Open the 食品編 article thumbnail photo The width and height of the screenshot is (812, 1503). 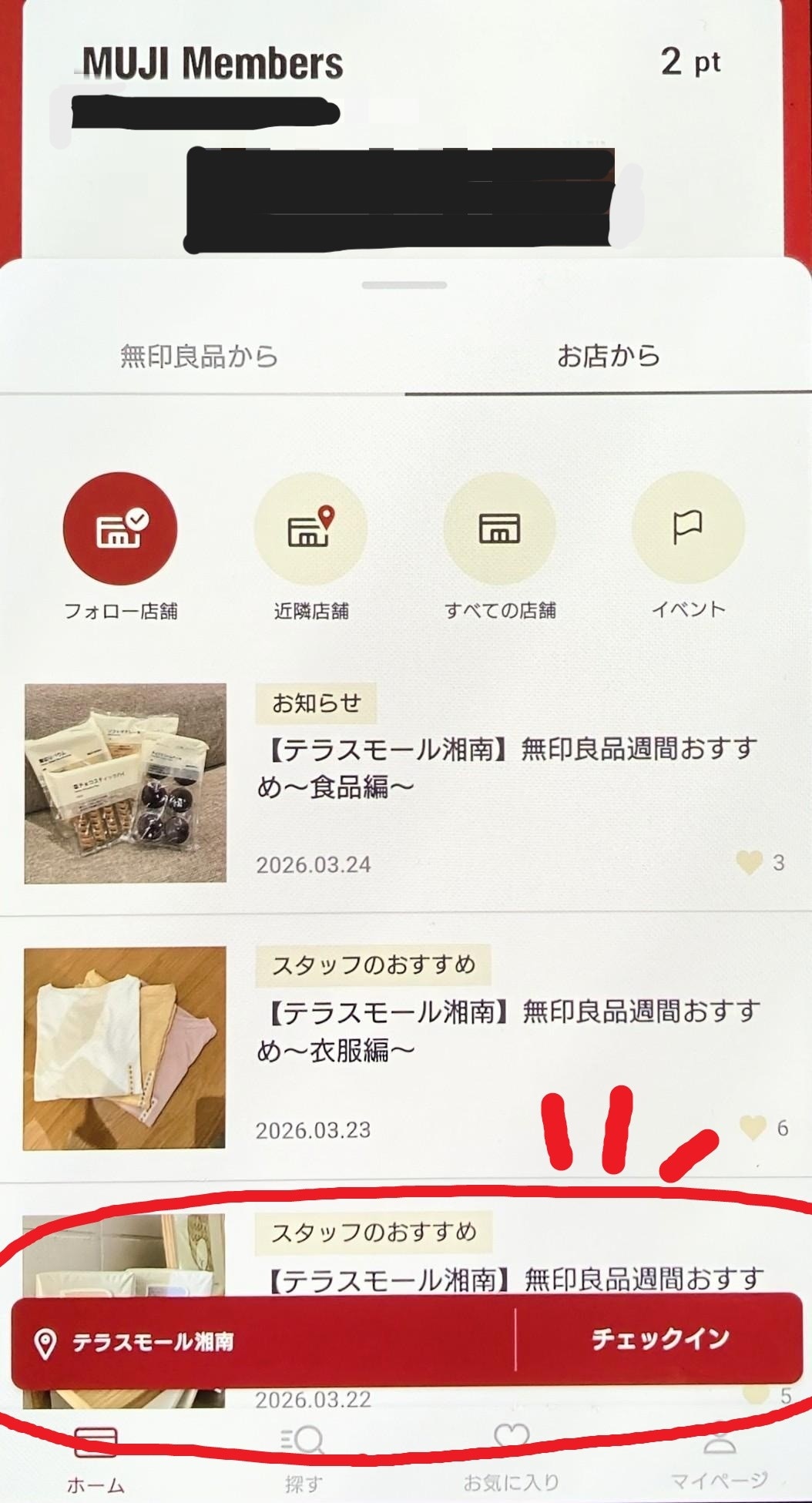tap(126, 786)
